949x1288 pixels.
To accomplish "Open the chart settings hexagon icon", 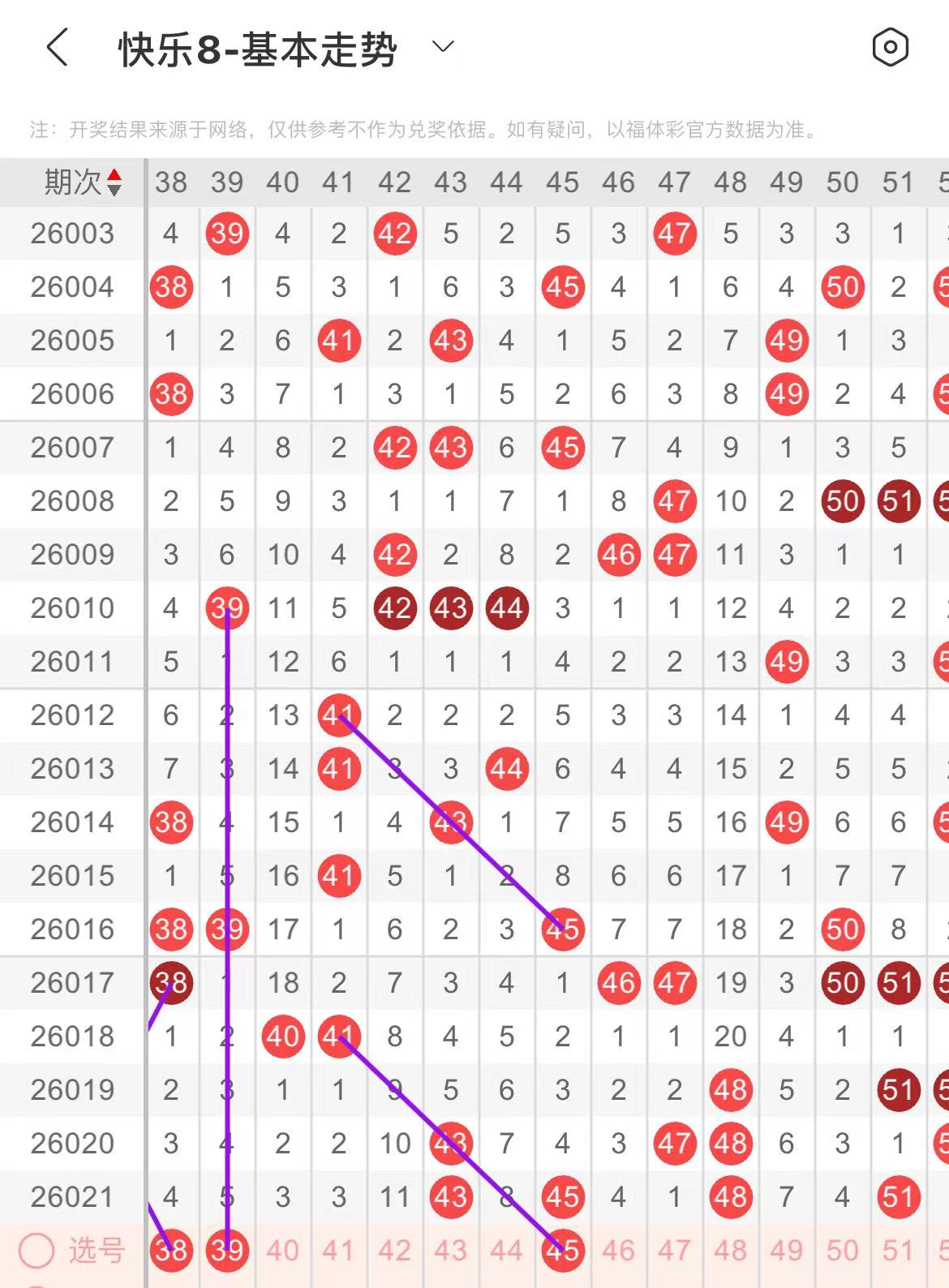I will coord(890,47).
